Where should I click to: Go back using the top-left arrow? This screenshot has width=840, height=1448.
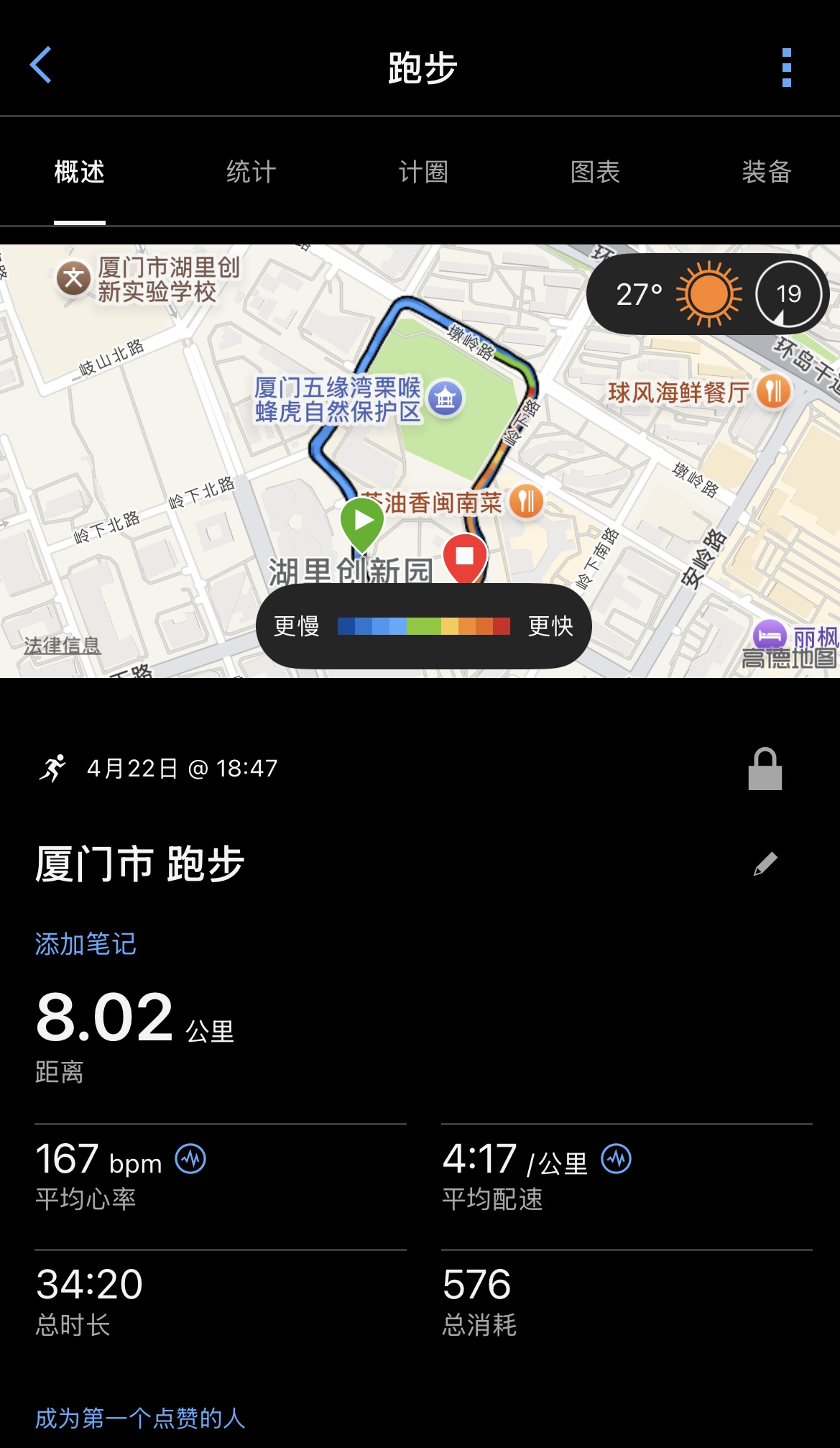pyautogui.click(x=41, y=66)
